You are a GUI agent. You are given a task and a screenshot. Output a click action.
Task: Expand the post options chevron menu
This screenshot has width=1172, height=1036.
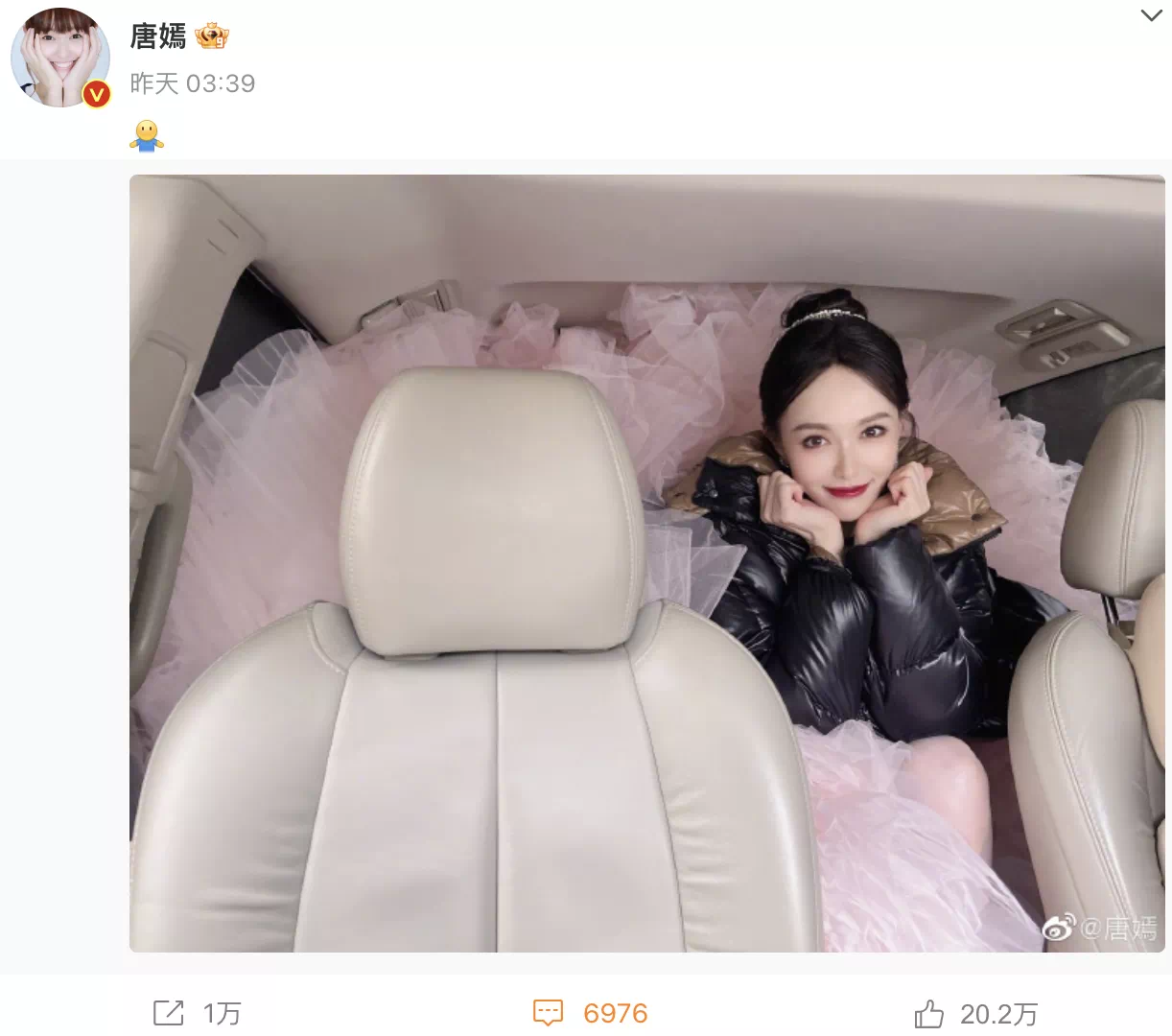tap(1151, 15)
